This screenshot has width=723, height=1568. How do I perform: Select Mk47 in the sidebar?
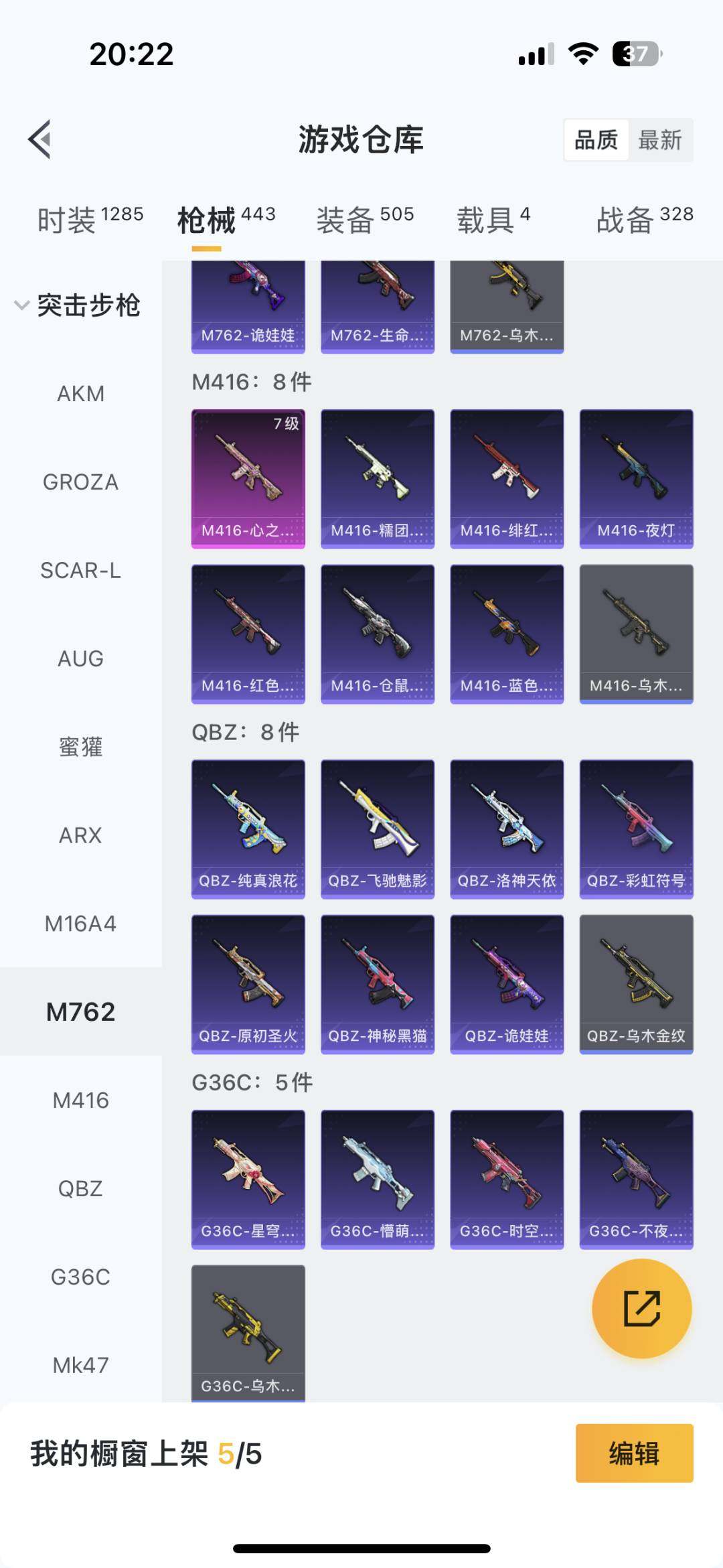(x=80, y=1365)
